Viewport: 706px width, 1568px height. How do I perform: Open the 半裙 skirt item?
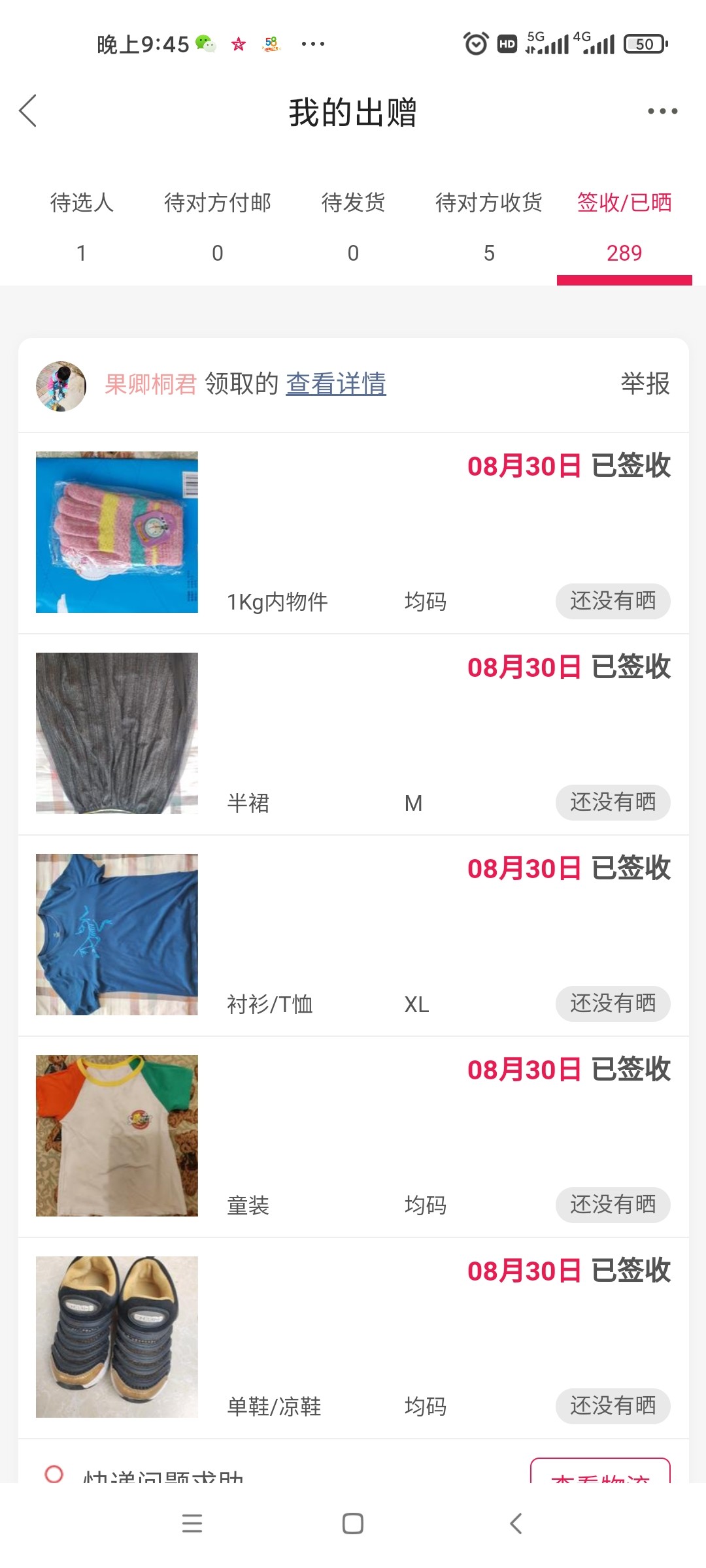point(117,734)
